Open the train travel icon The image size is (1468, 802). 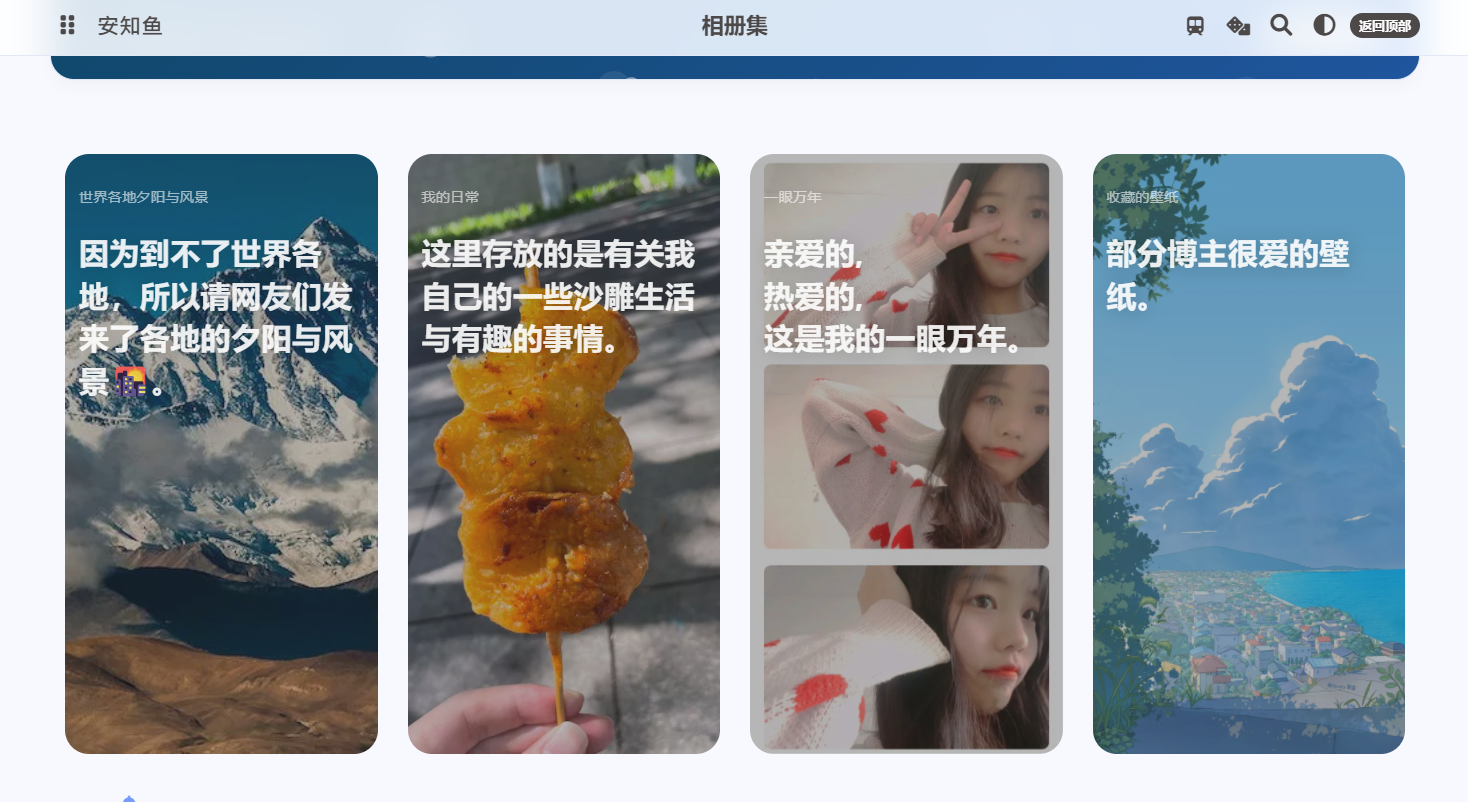(1195, 26)
